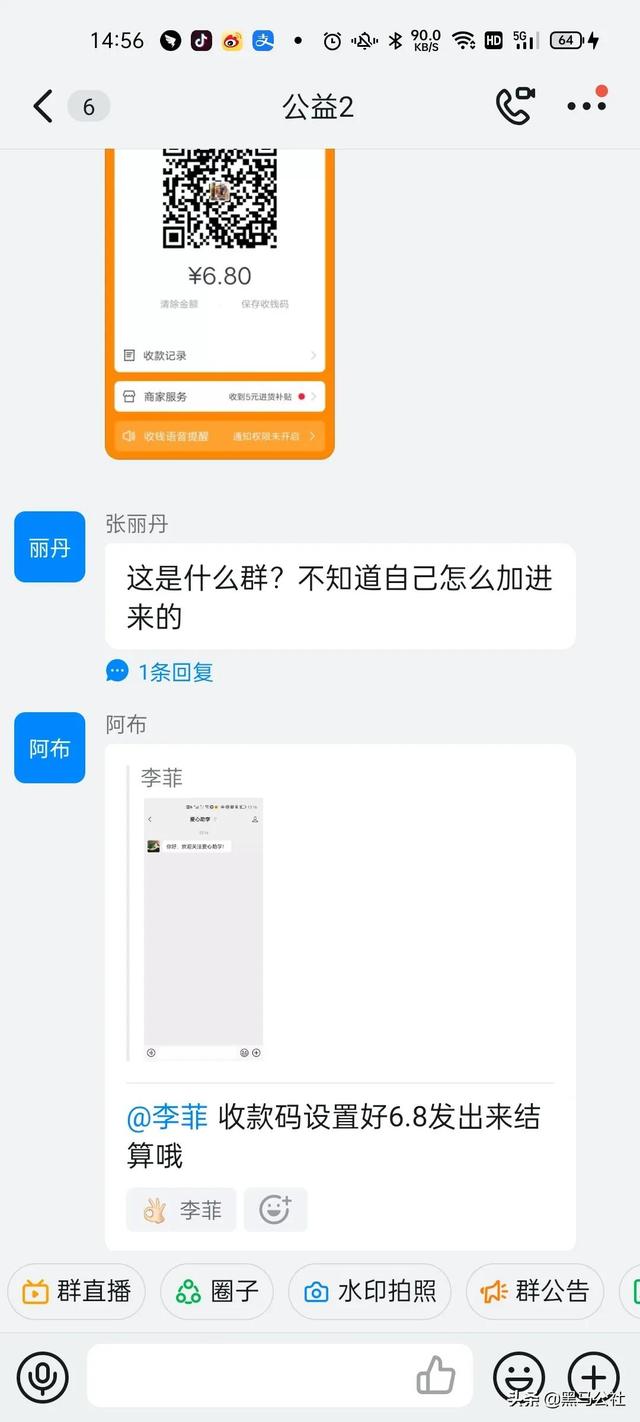Add an emoji reaction to 阿布's message
Viewport: 640px width, 1422px height.
tap(275, 1210)
